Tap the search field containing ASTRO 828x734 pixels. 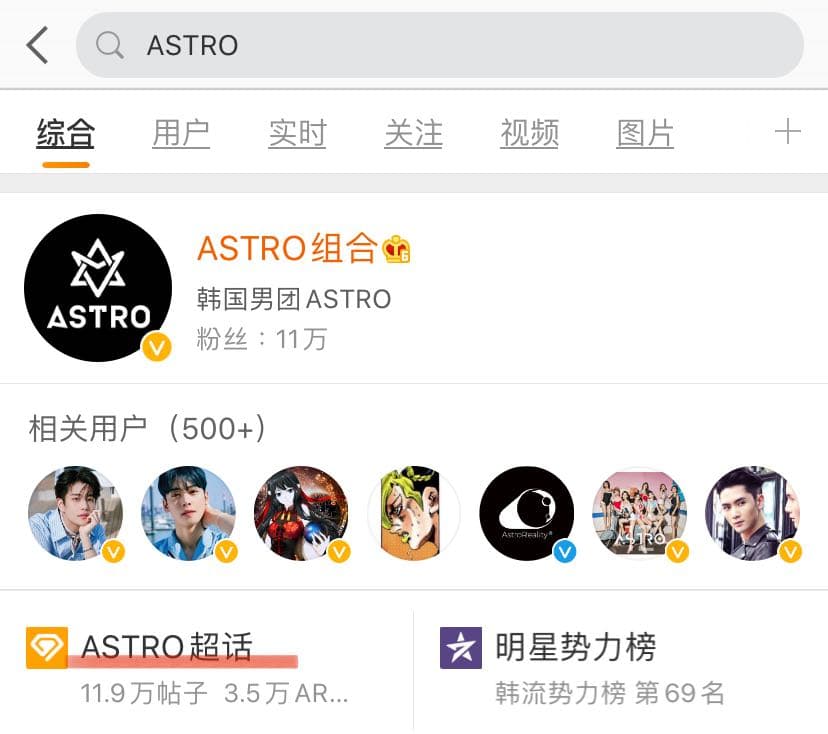[440, 45]
